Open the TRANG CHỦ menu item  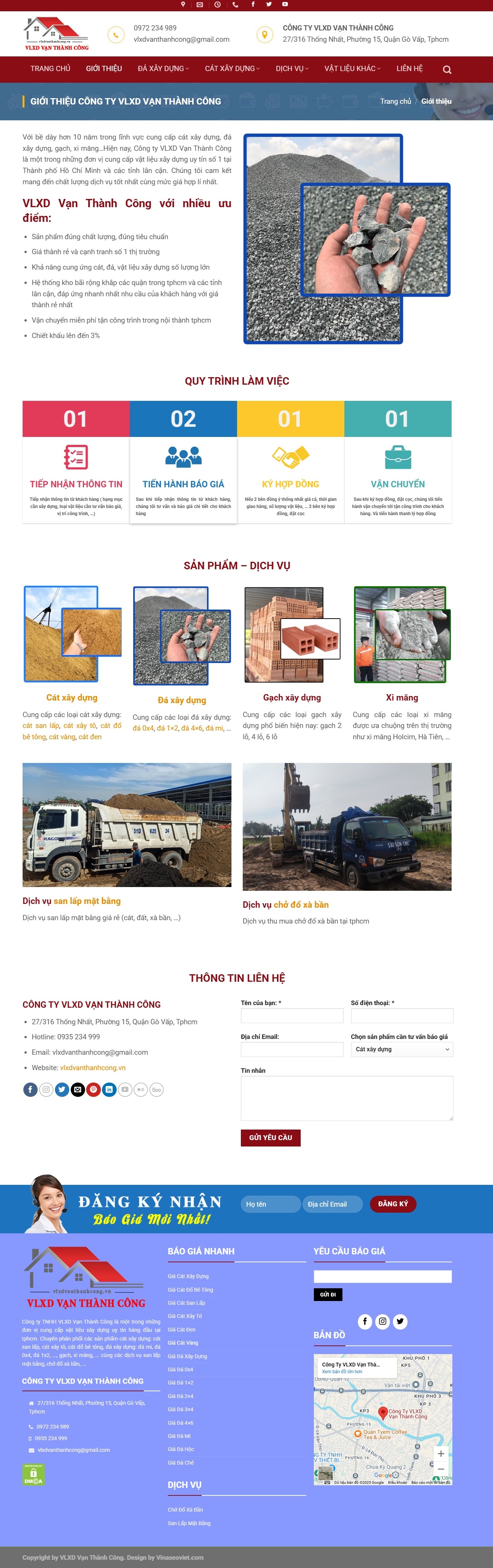(50, 69)
